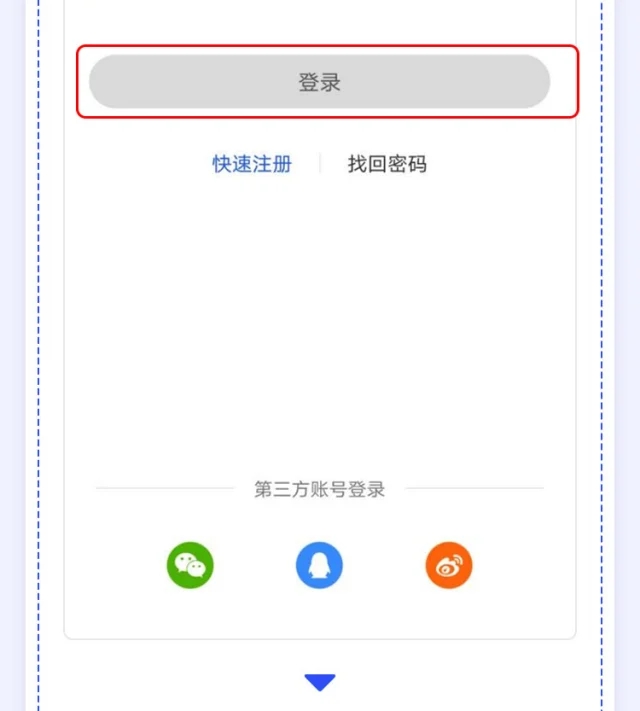Screen dimensions: 640x711
Task: Tap the 登录 login button
Action: point(319,82)
